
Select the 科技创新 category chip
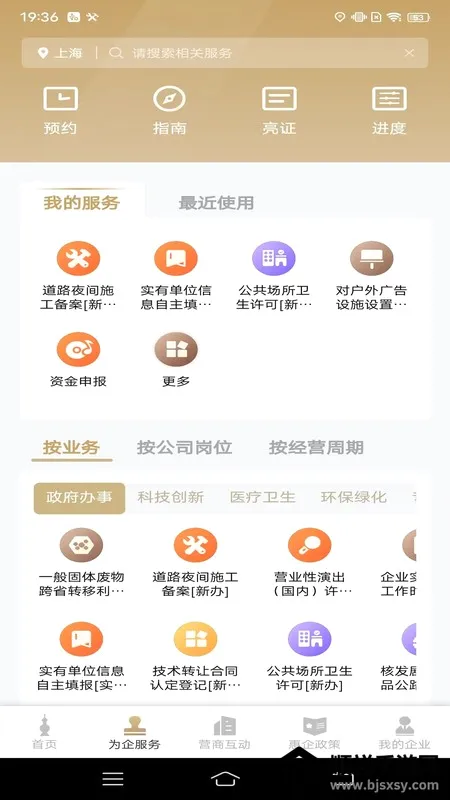170,497
